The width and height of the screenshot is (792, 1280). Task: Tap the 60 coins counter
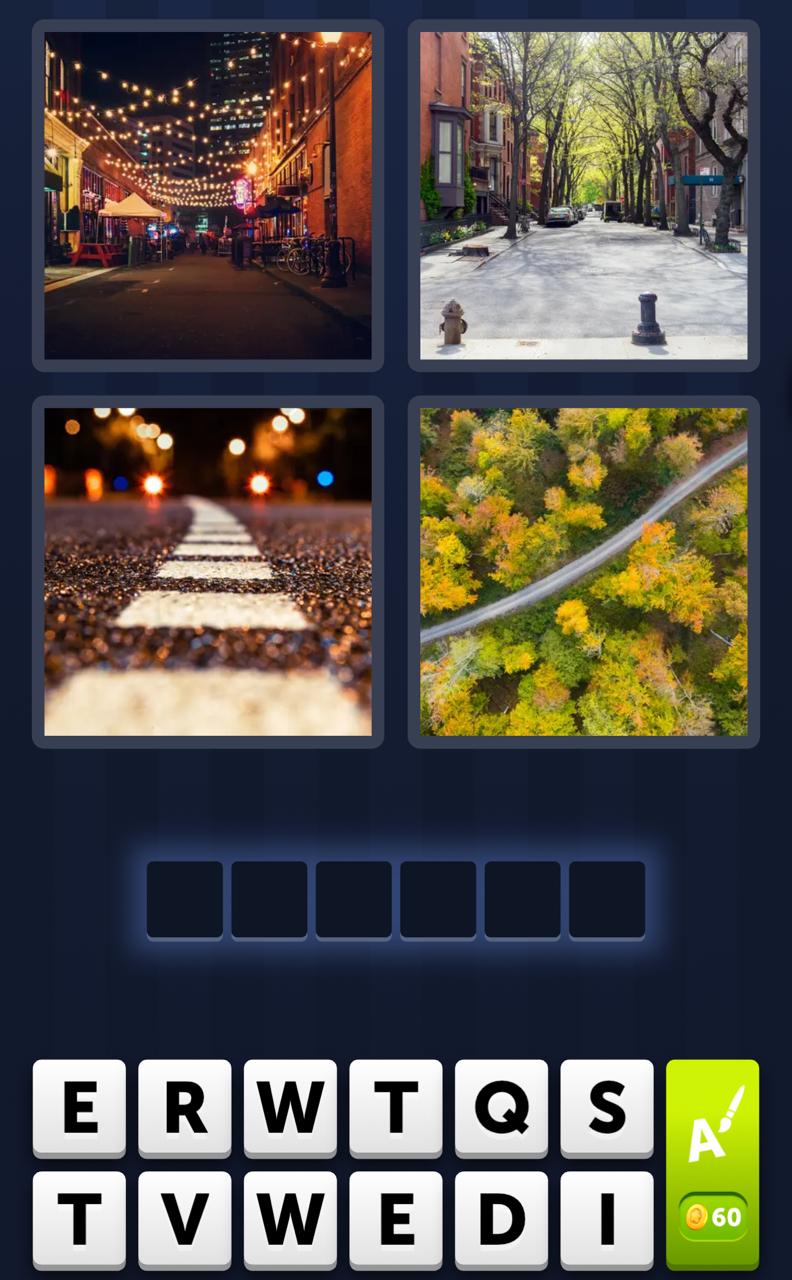click(713, 1218)
